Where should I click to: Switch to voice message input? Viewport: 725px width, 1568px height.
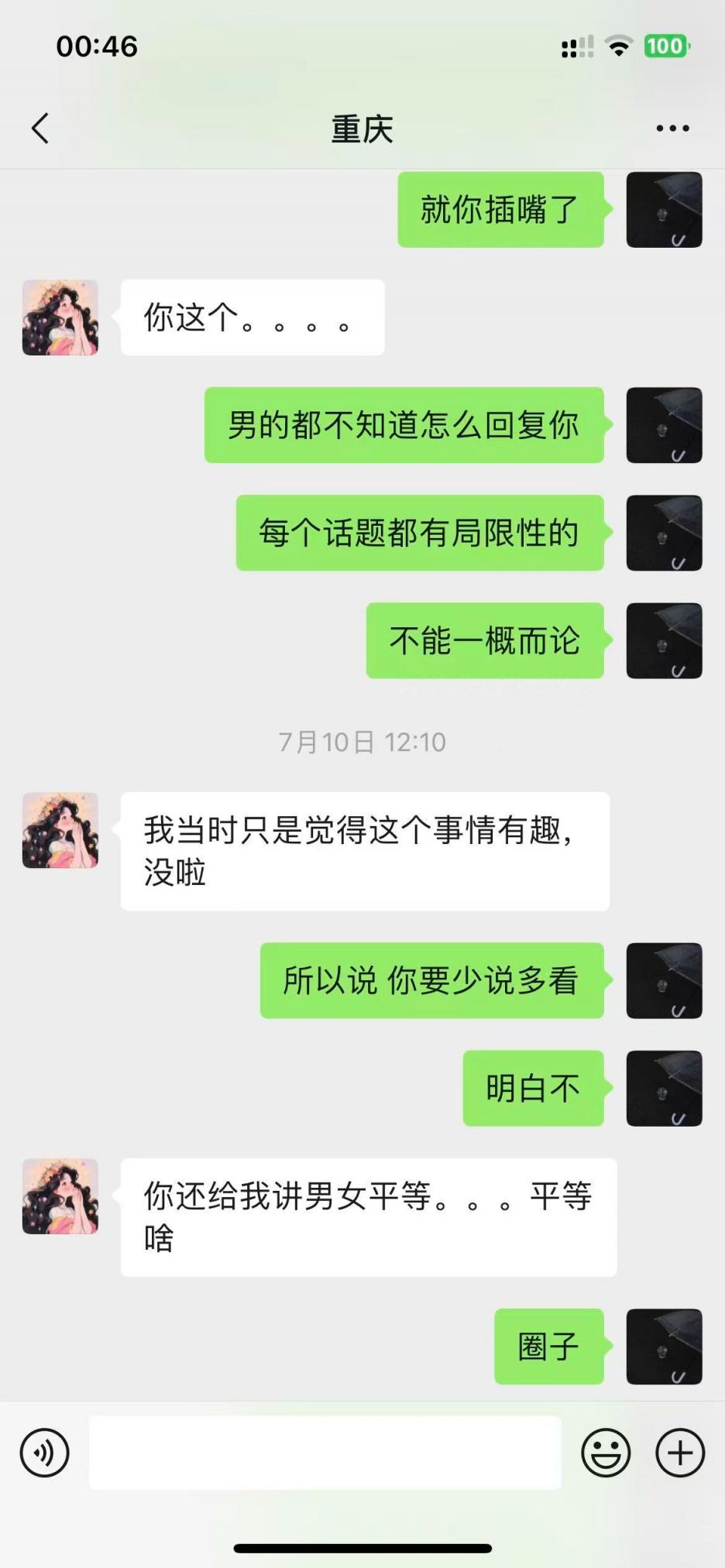click(x=45, y=1453)
